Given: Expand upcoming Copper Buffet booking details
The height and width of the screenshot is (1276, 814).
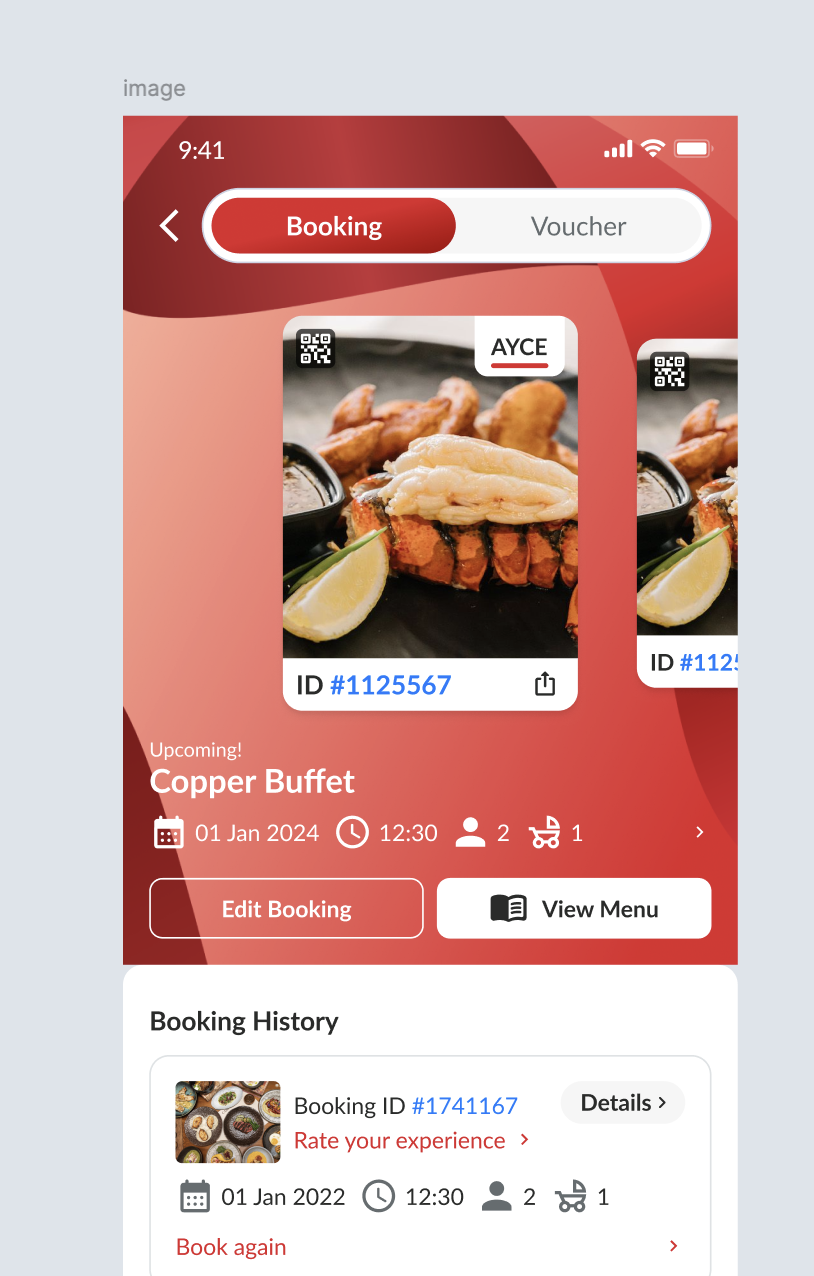Looking at the screenshot, I should (699, 832).
